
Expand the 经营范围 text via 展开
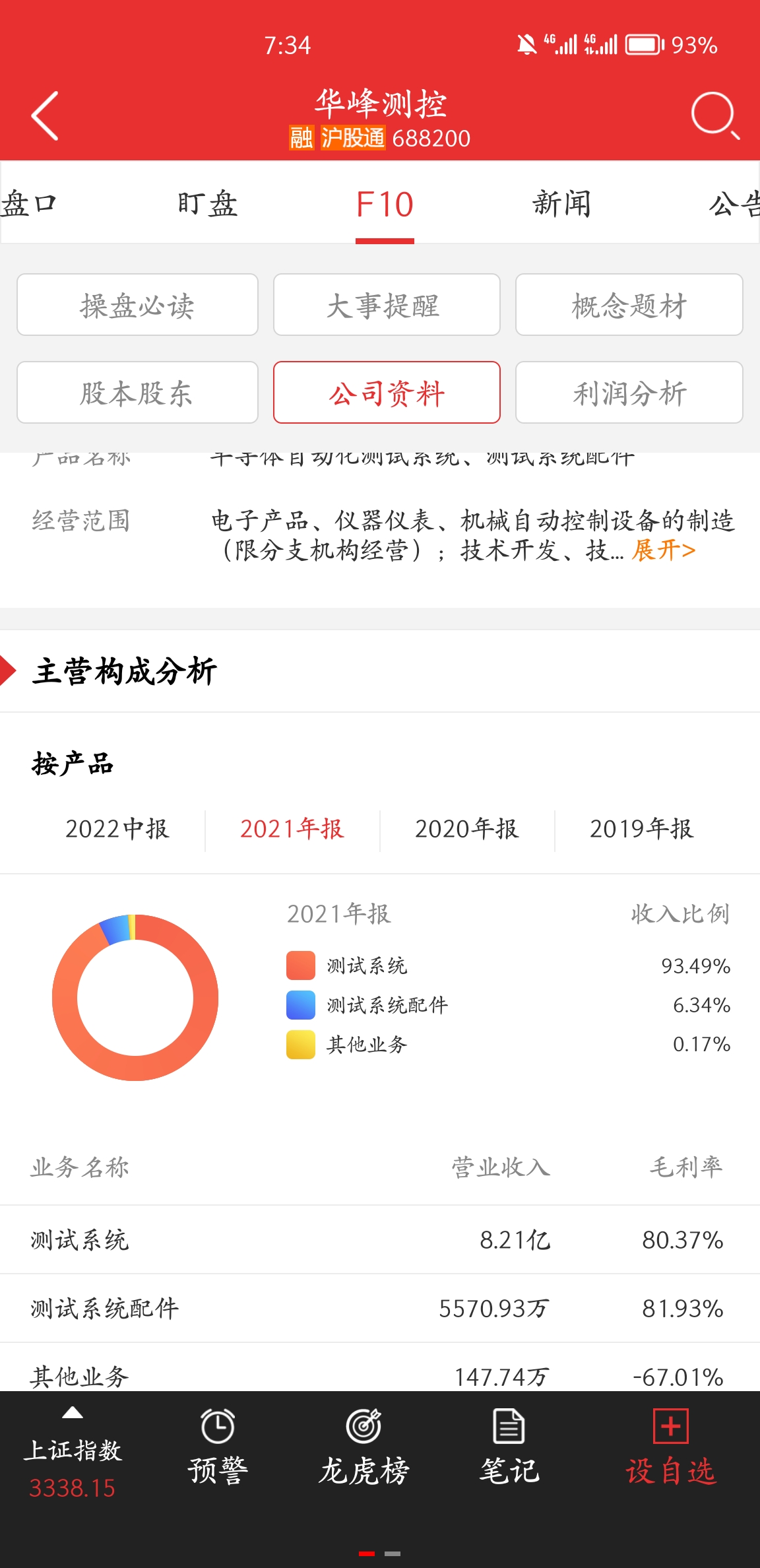tap(664, 550)
